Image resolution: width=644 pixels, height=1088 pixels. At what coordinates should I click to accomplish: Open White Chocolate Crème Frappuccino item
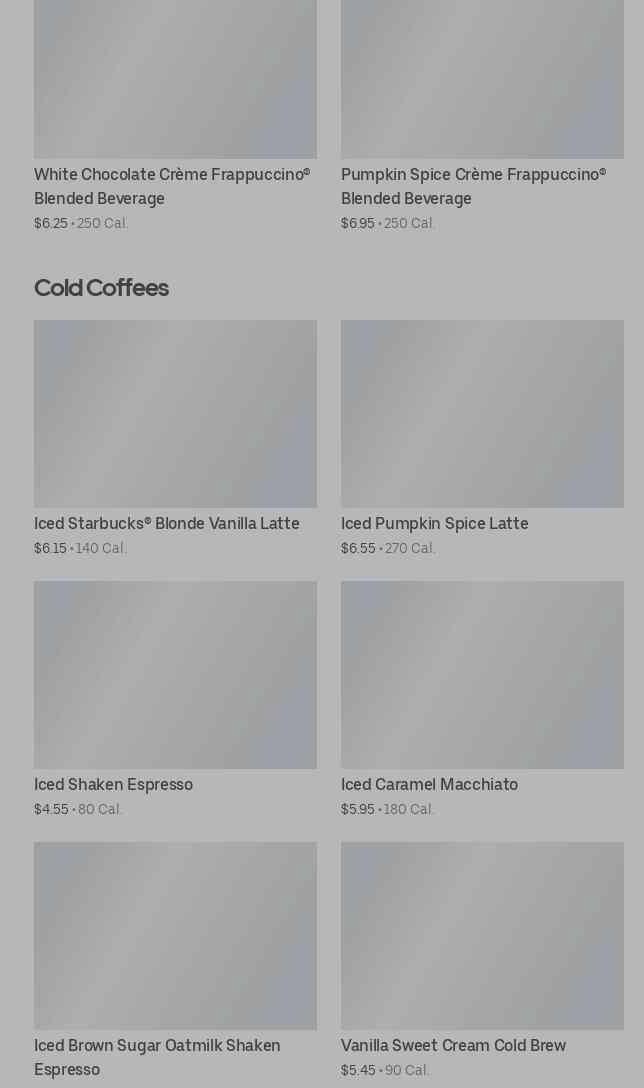click(175, 114)
